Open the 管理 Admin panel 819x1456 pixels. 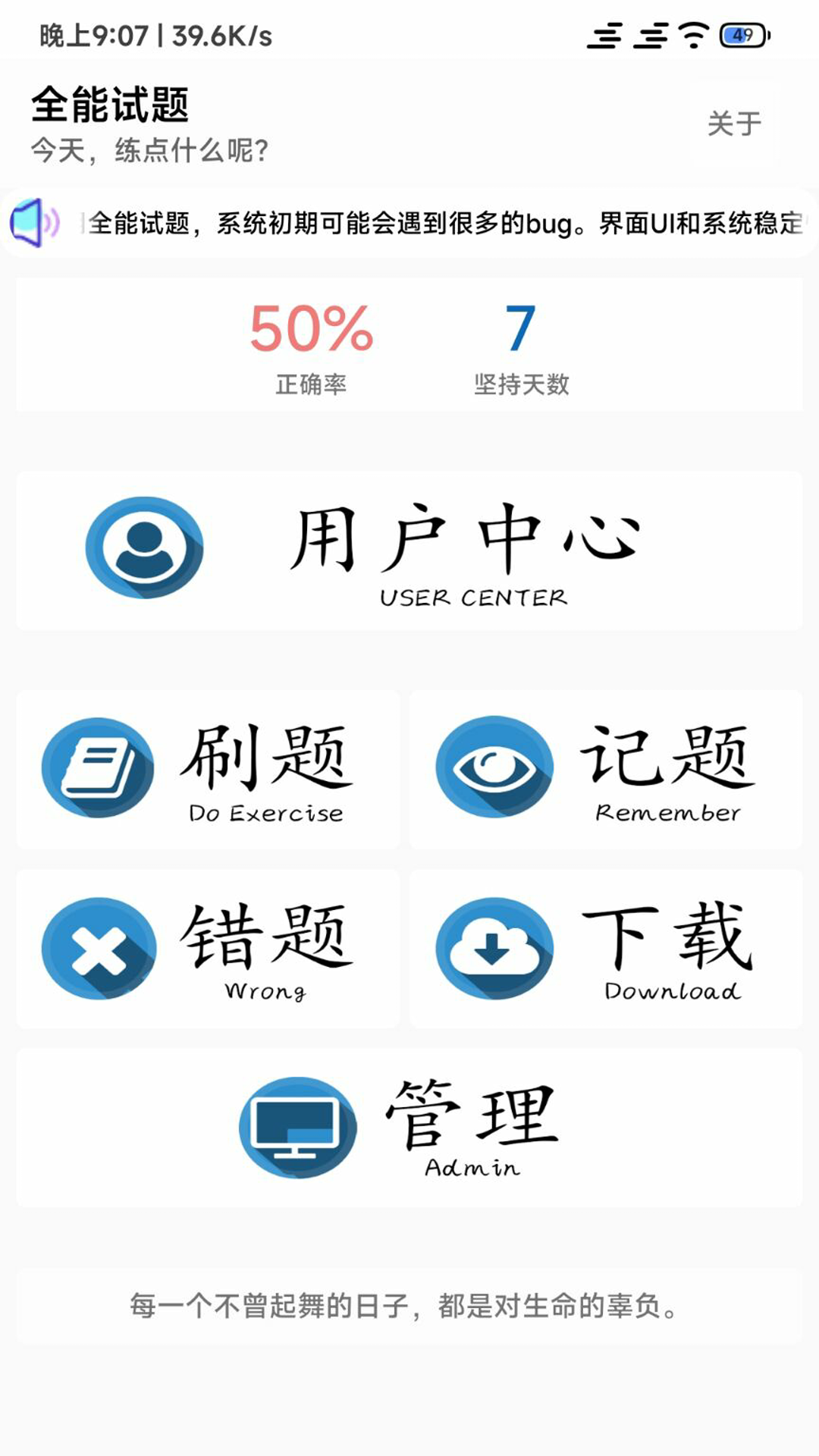click(x=409, y=1128)
